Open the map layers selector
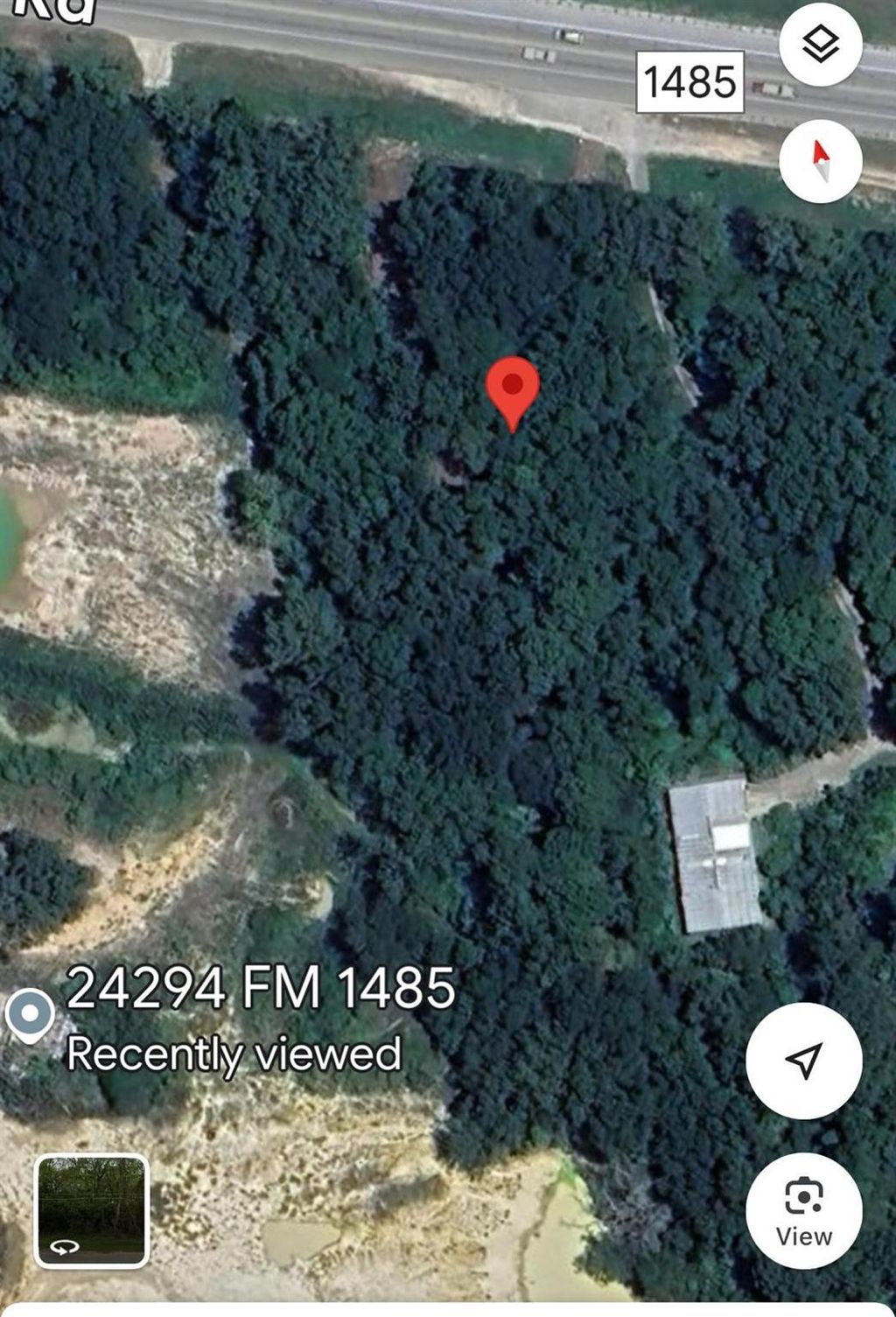 820,44
